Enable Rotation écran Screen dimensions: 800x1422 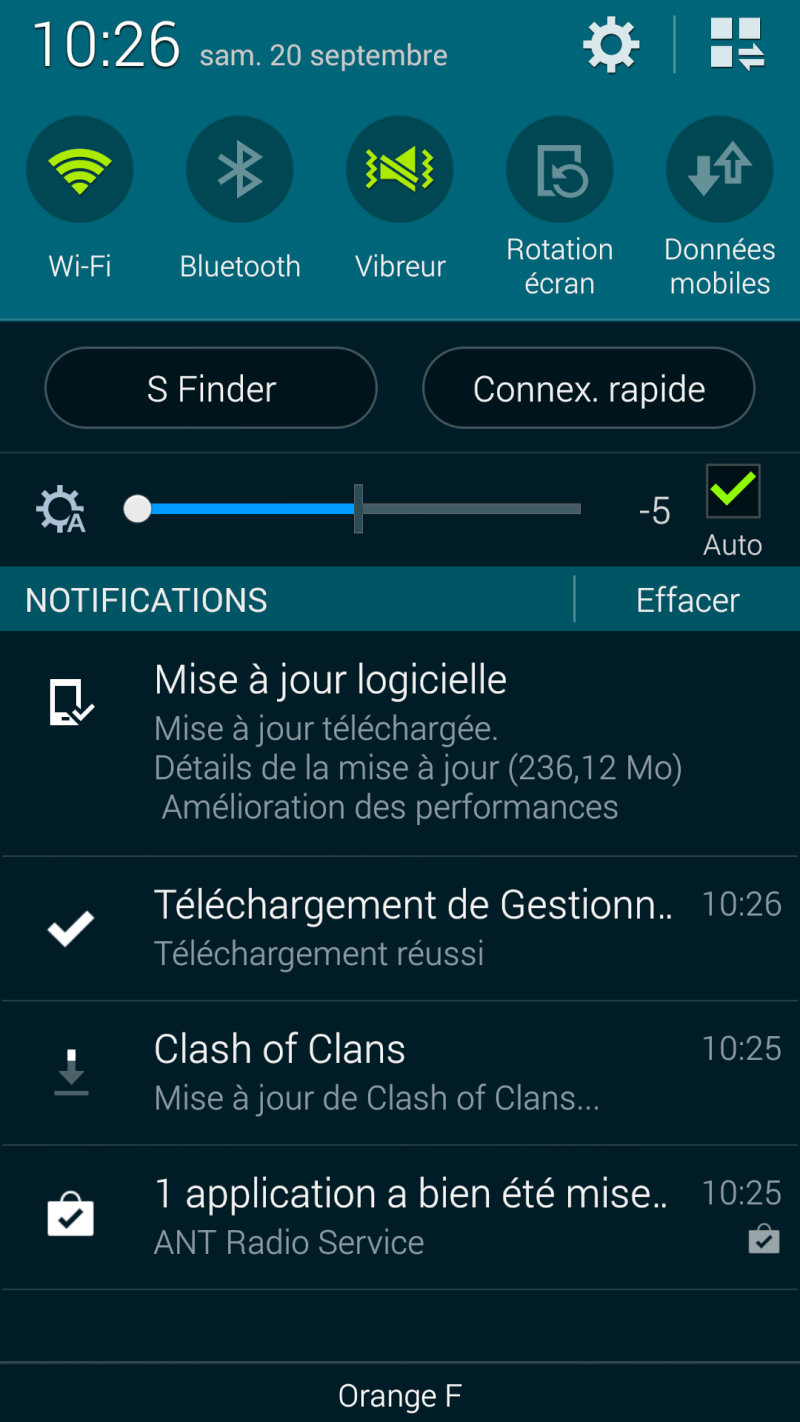560,170
